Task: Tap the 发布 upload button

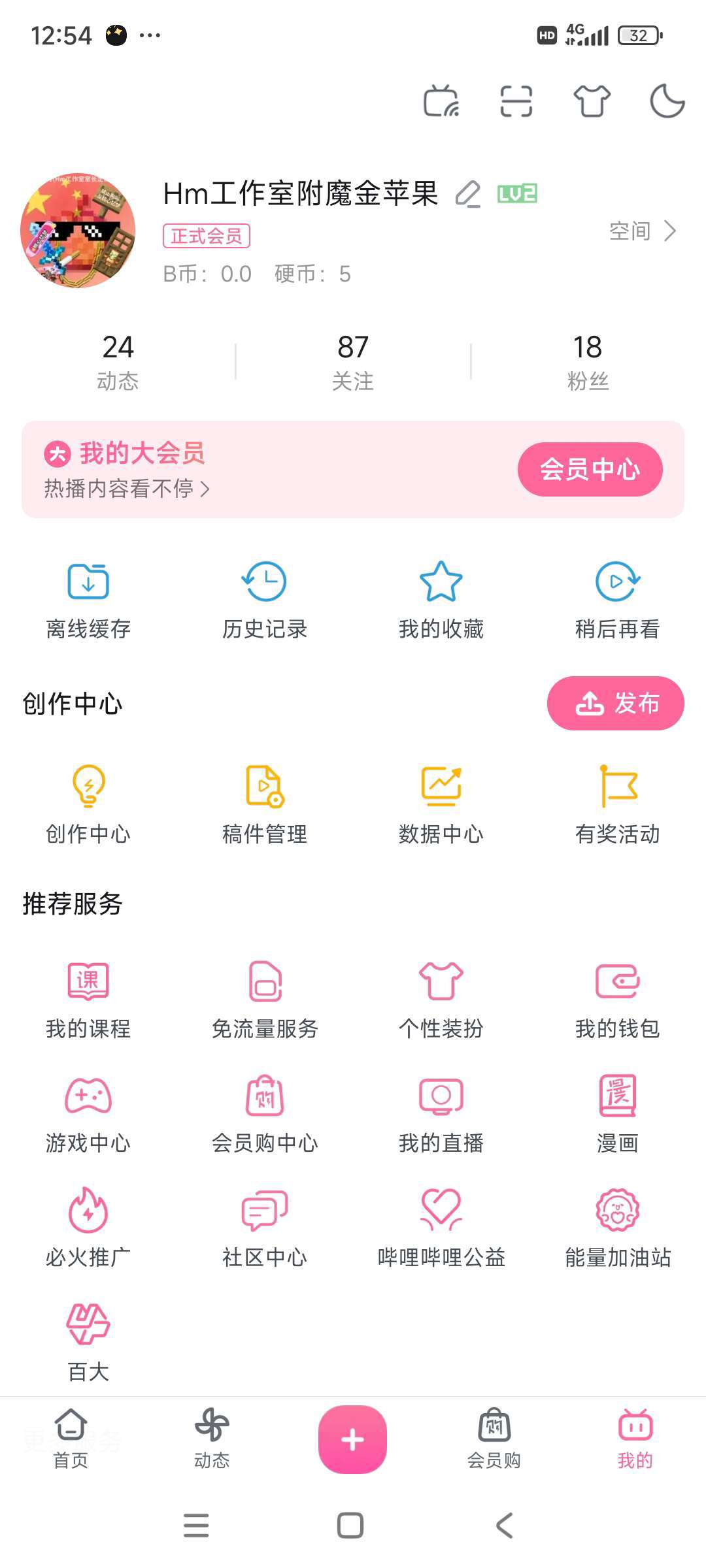Action: [x=615, y=703]
